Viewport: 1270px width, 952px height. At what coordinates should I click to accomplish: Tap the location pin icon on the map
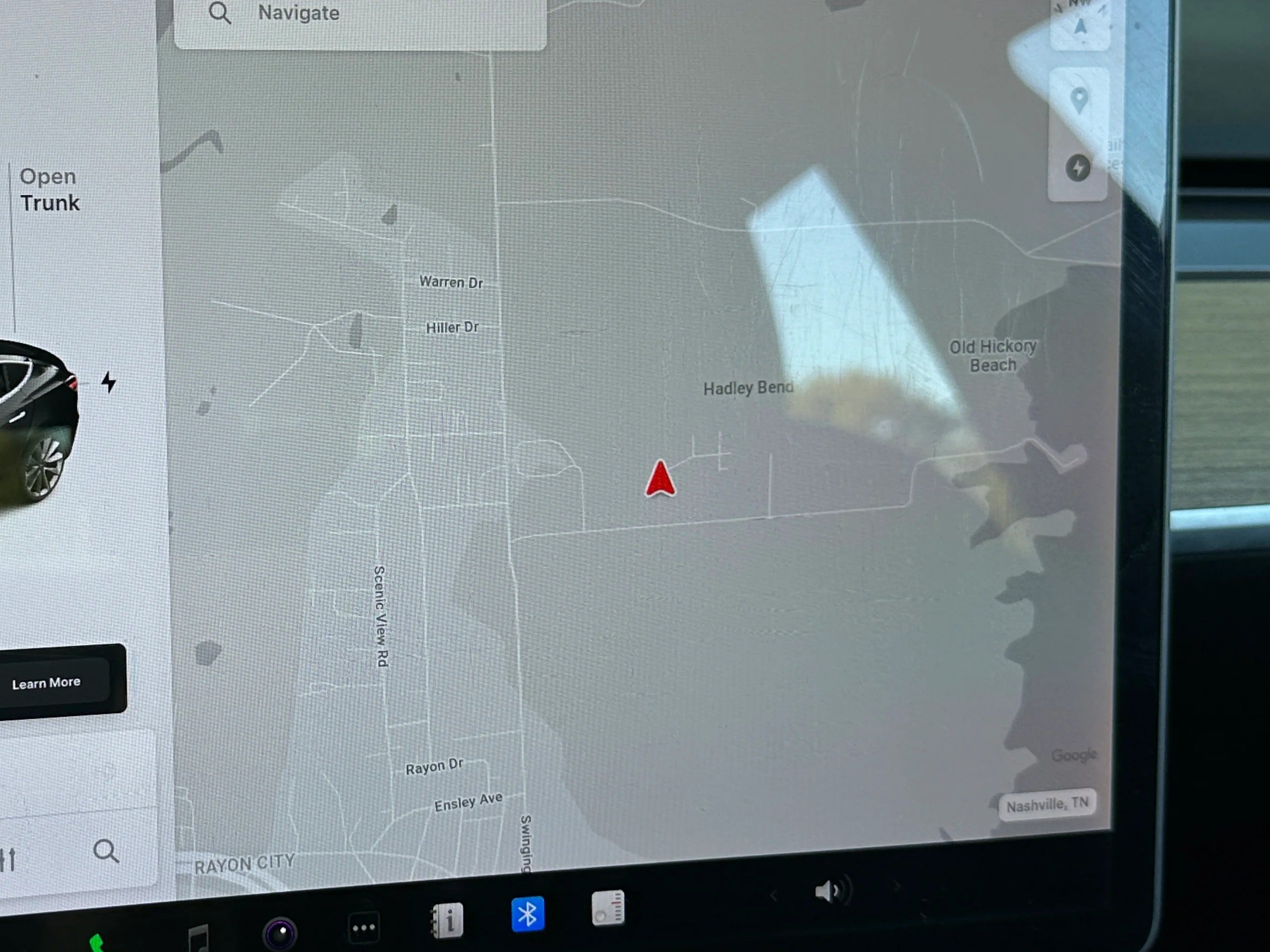1079,100
